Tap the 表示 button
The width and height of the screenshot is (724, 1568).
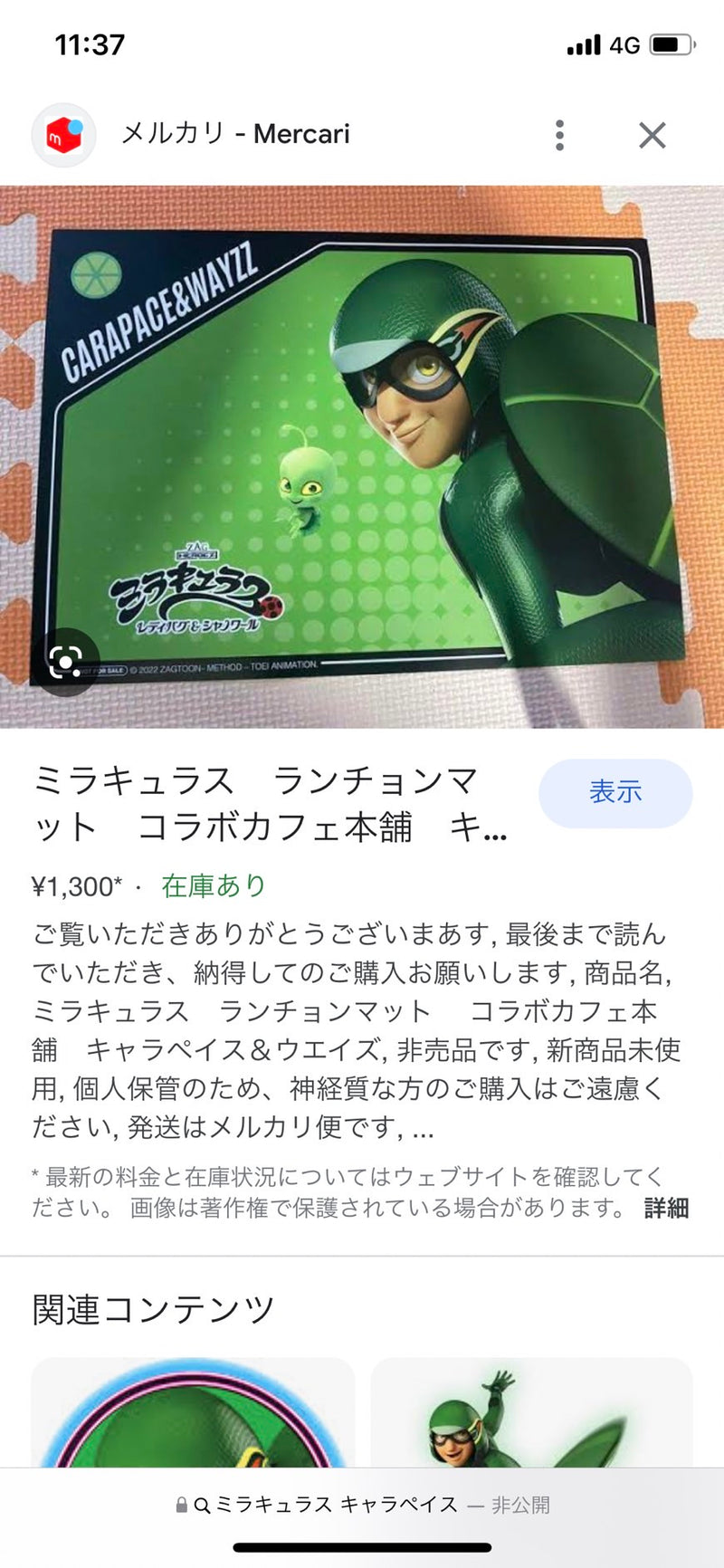coord(615,793)
